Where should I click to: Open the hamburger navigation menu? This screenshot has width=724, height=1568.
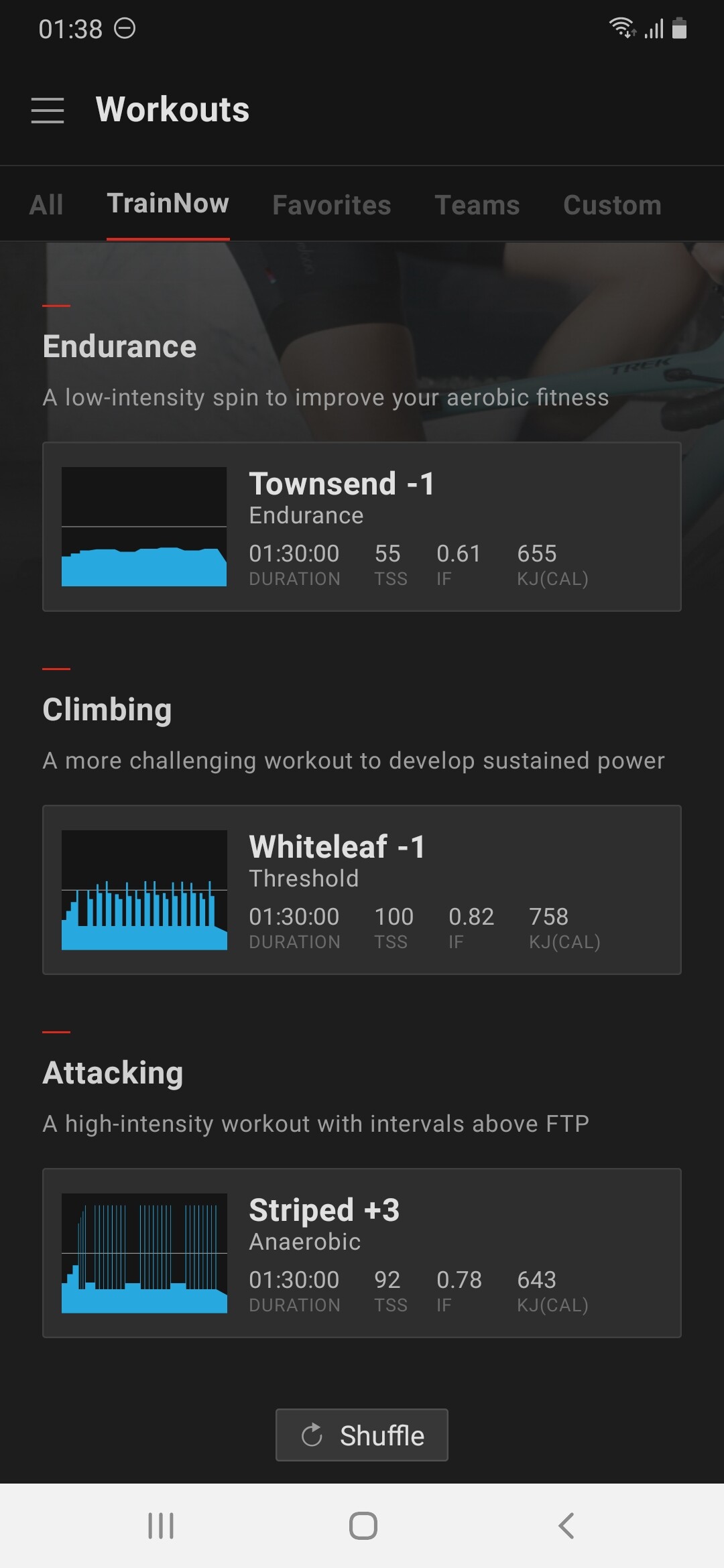coord(48,110)
